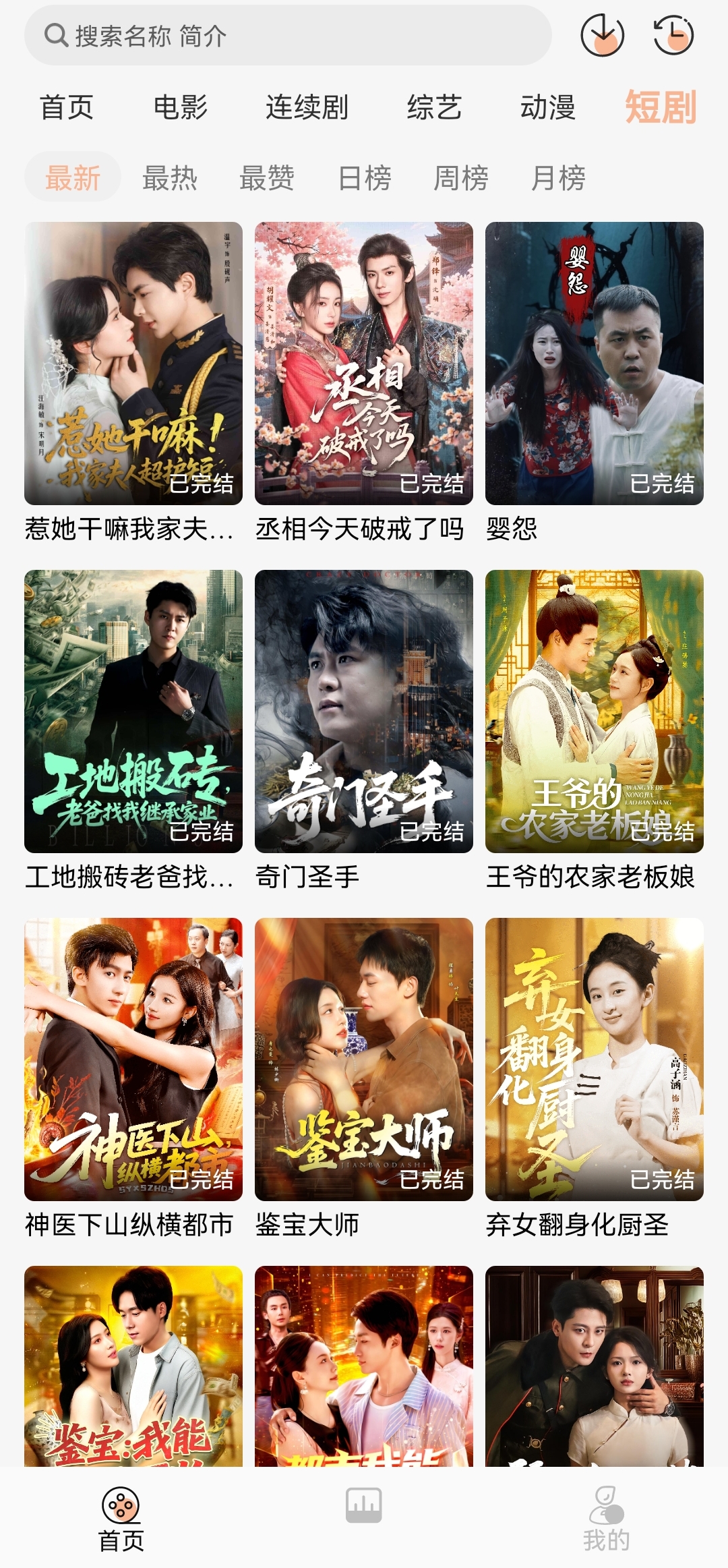728x1568 pixels.
Task: Open the downloads icon
Action: tap(602, 35)
